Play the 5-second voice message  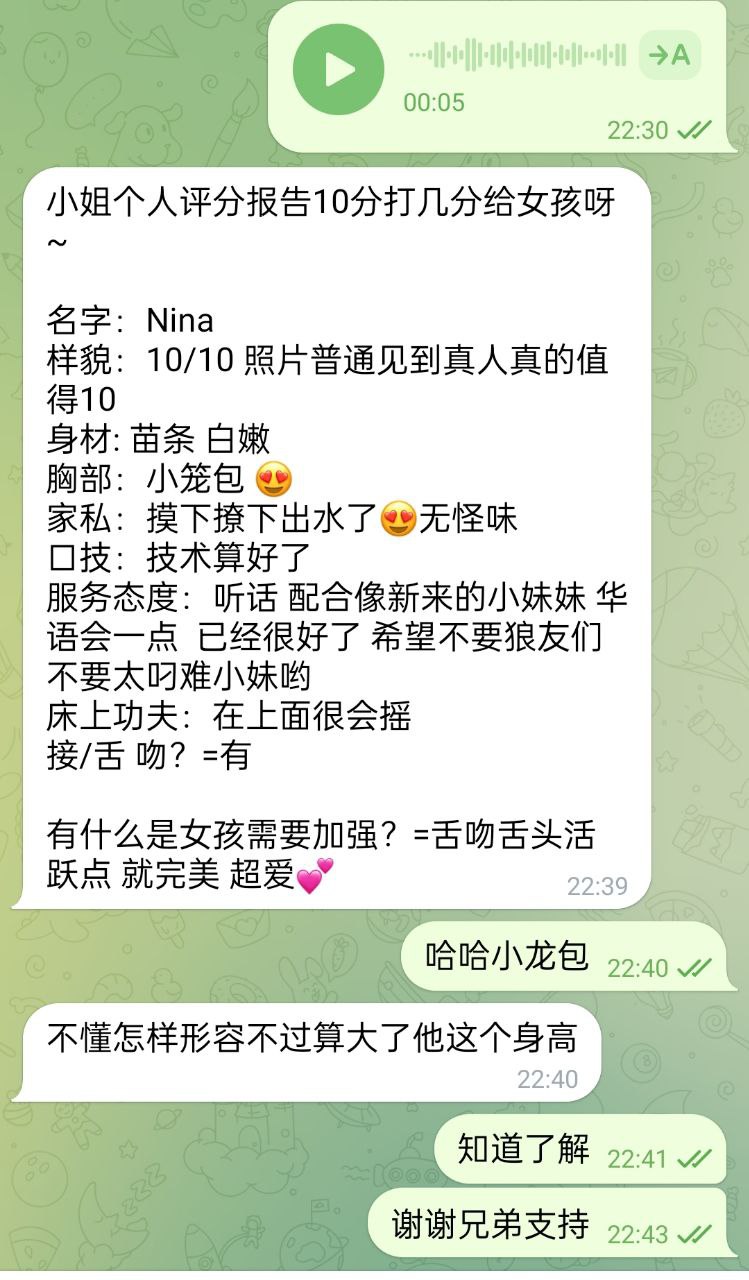[x=338, y=69]
